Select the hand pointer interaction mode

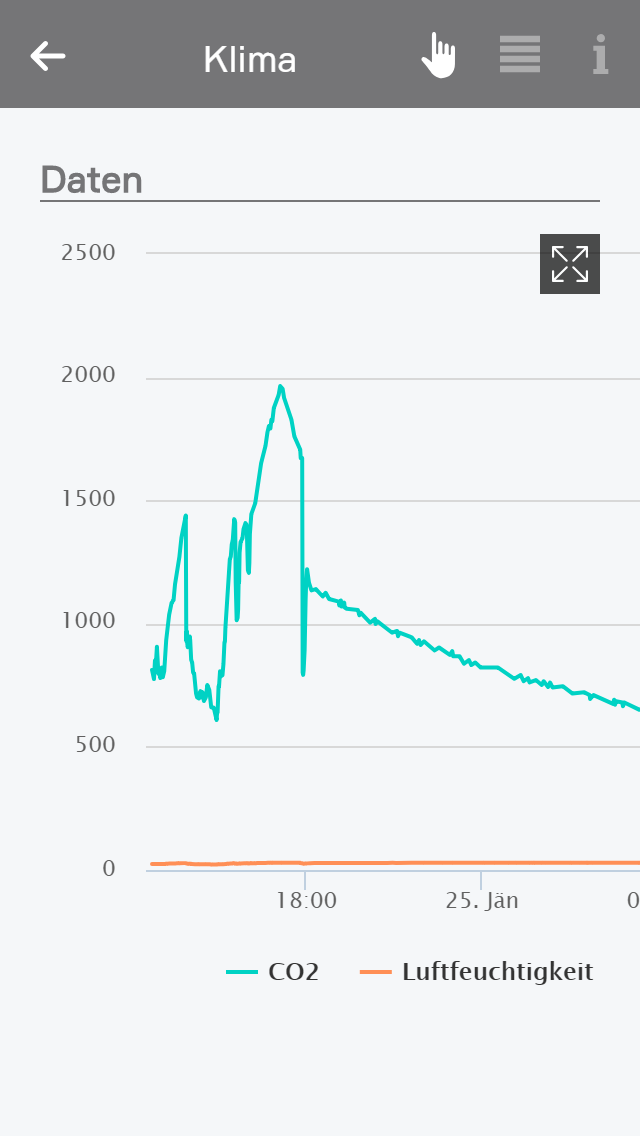pos(438,55)
